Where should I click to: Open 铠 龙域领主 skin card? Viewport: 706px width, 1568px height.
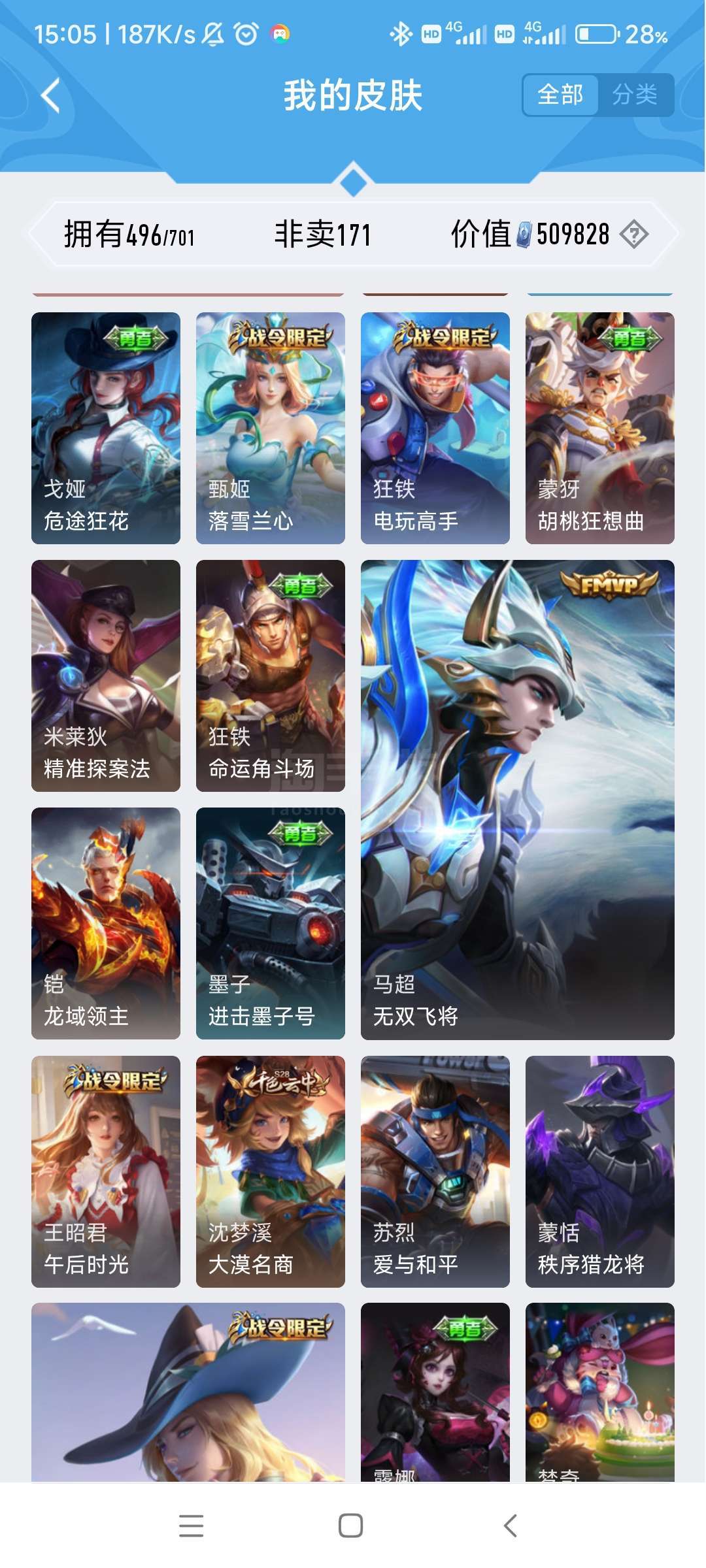106,923
